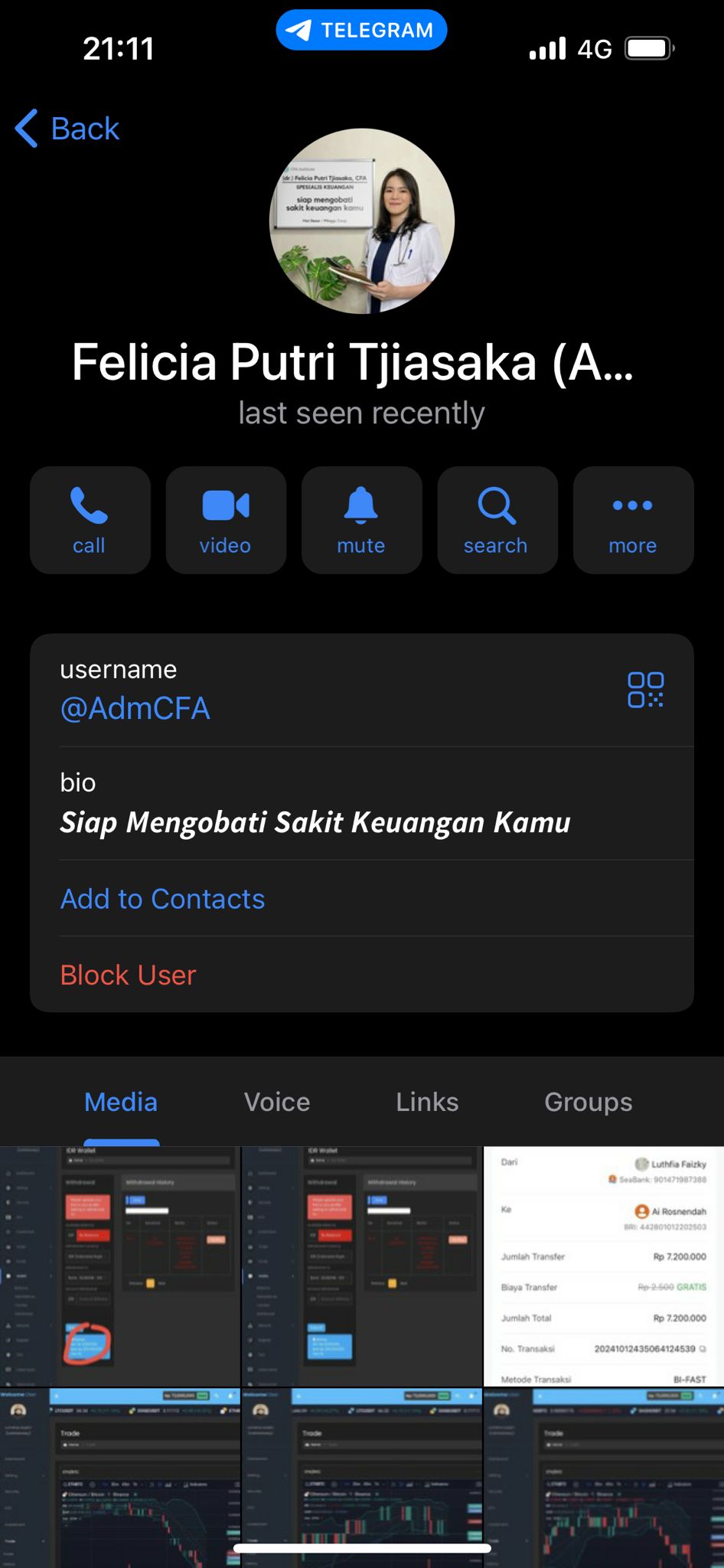Start a voice call with Felicia
Viewport: 724px width, 1568px height.
point(90,521)
